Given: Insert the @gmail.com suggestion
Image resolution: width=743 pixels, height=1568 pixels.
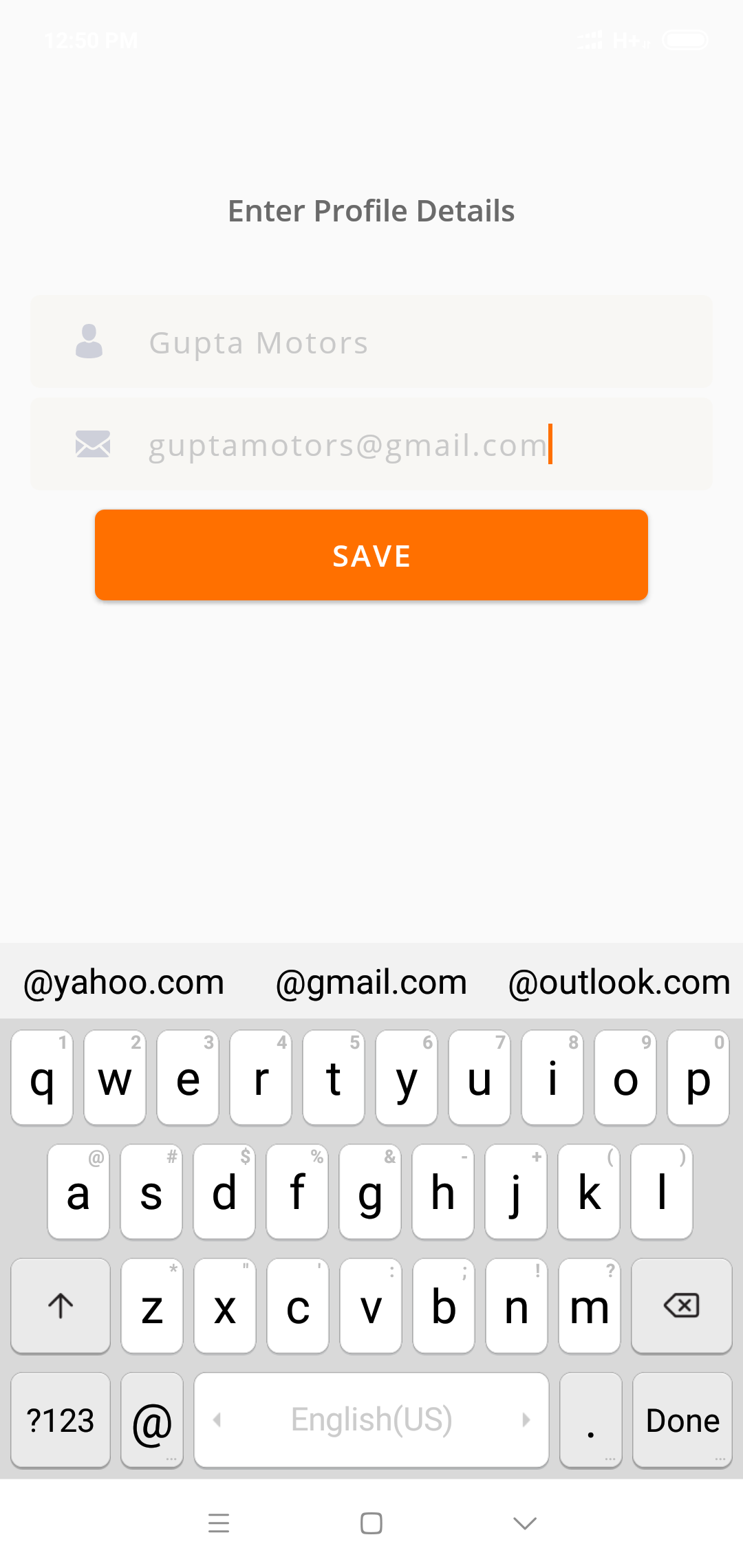Looking at the screenshot, I should [371, 982].
